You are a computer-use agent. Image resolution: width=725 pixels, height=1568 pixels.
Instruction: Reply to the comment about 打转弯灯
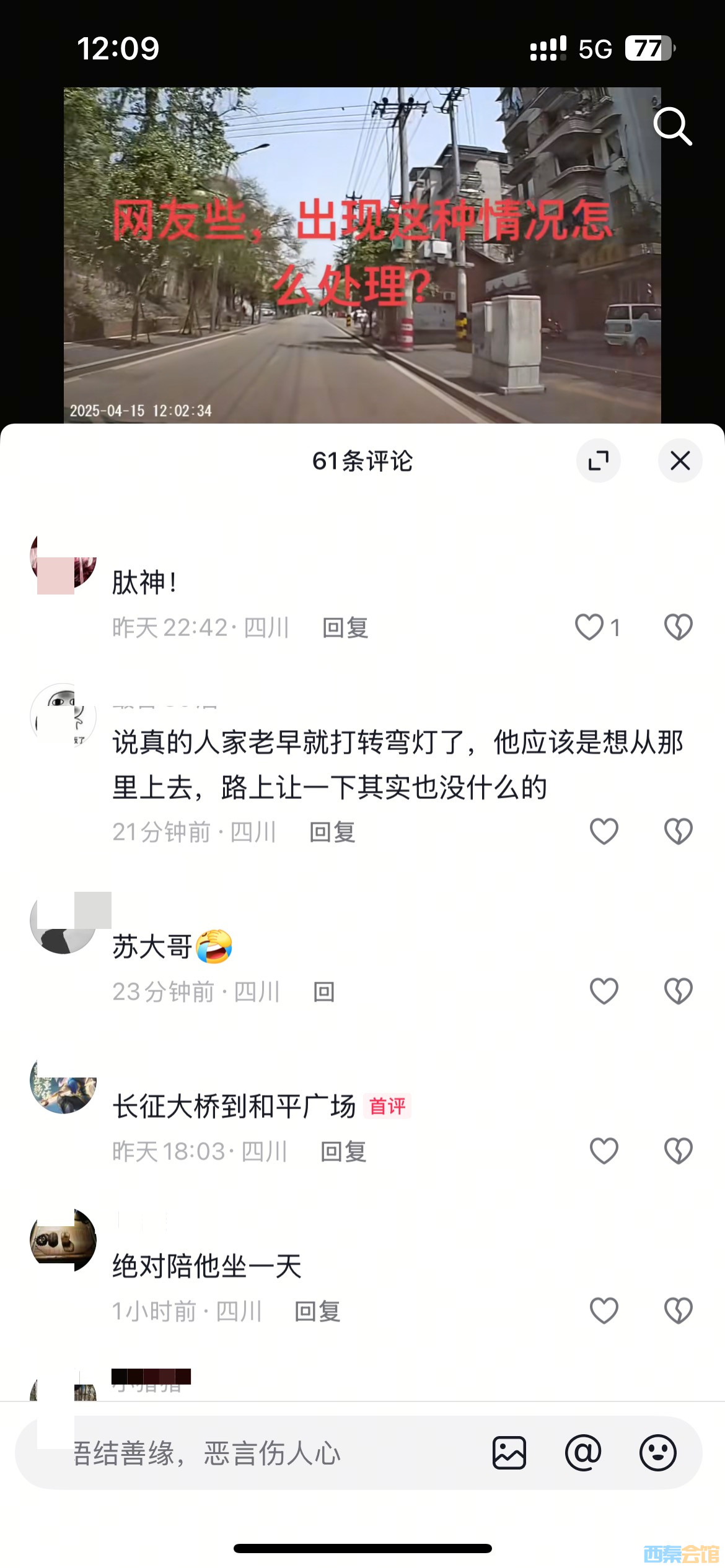coord(332,832)
